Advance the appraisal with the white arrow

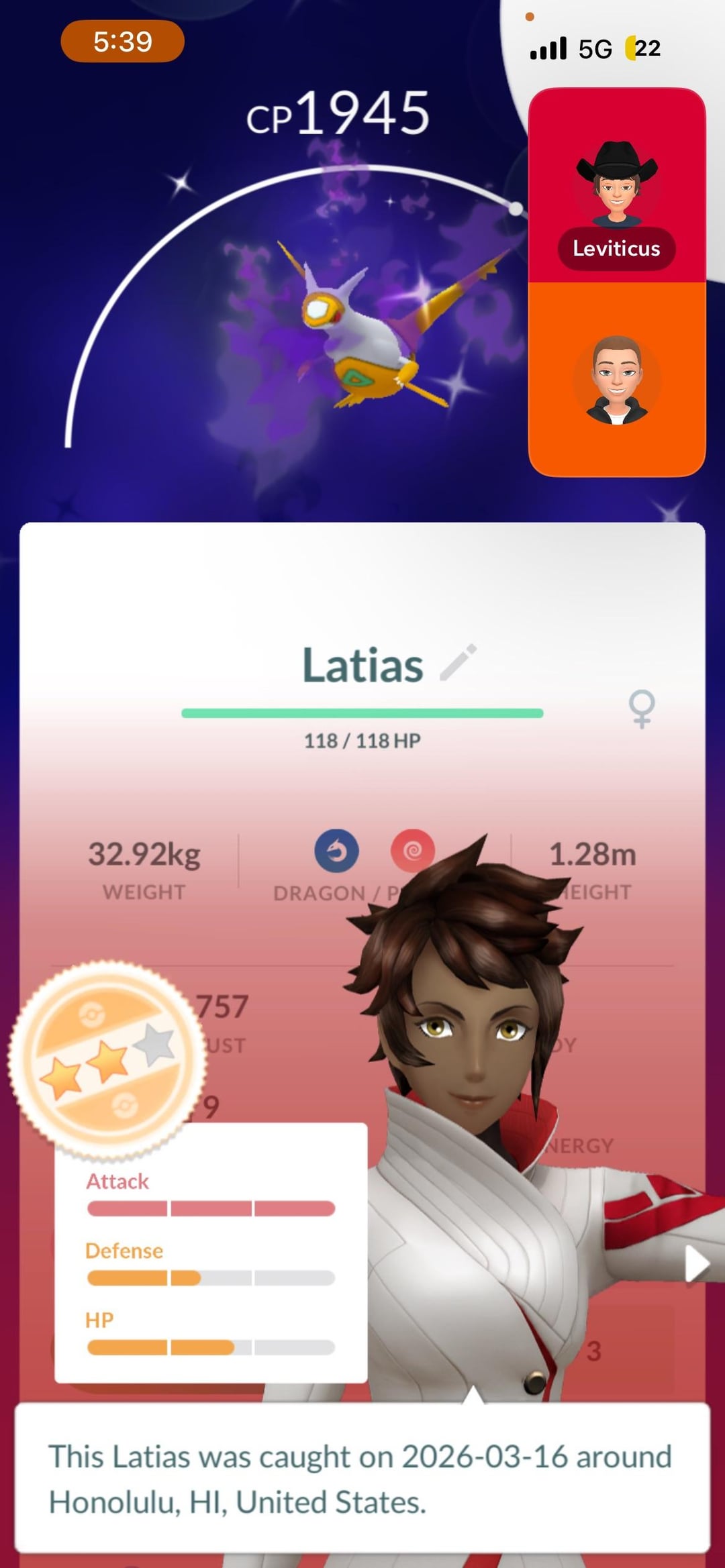click(x=697, y=1265)
